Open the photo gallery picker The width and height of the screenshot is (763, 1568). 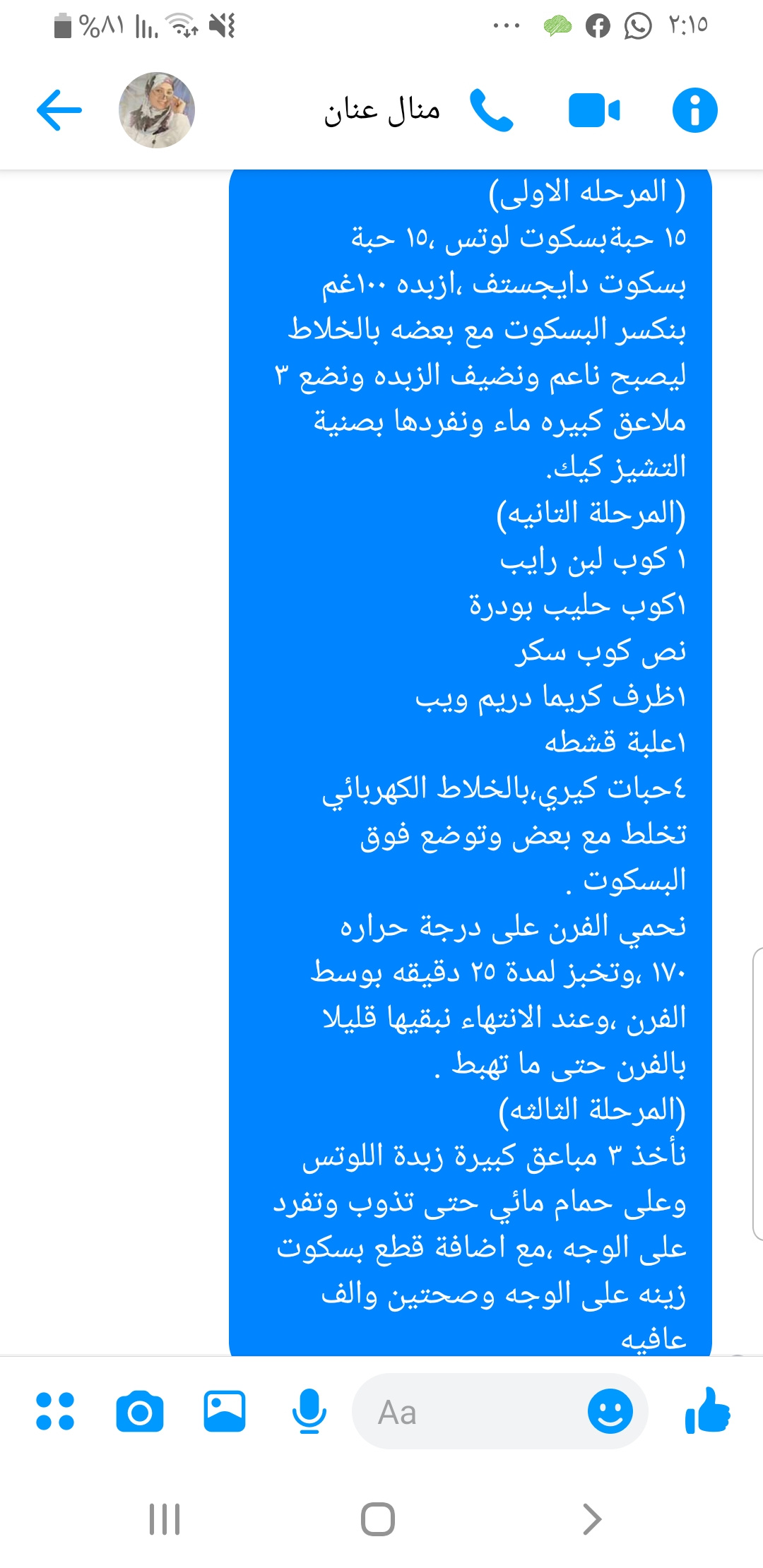[225, 1411]
